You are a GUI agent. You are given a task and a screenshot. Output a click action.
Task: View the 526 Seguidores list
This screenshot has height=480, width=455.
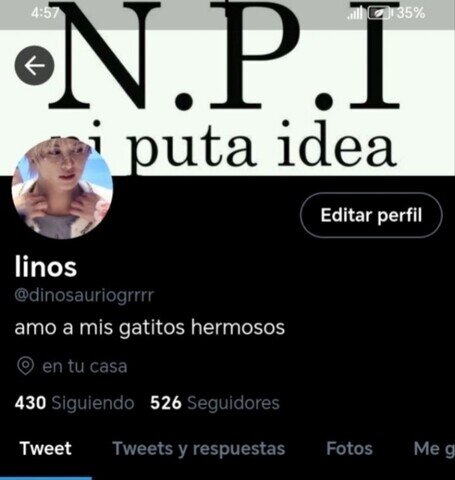(215, 403)
